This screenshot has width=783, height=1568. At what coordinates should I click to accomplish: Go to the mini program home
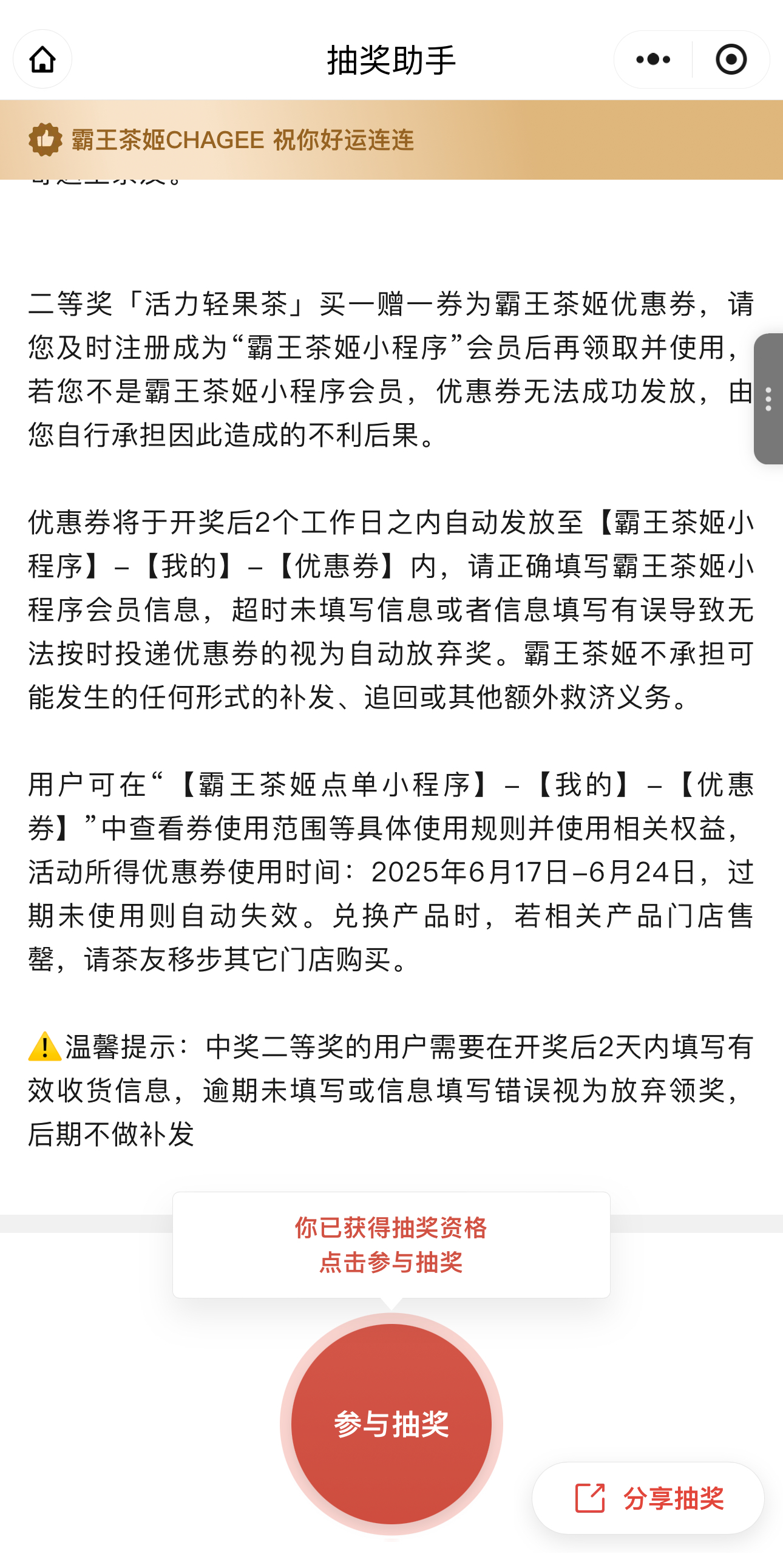[x=42, y=59]
